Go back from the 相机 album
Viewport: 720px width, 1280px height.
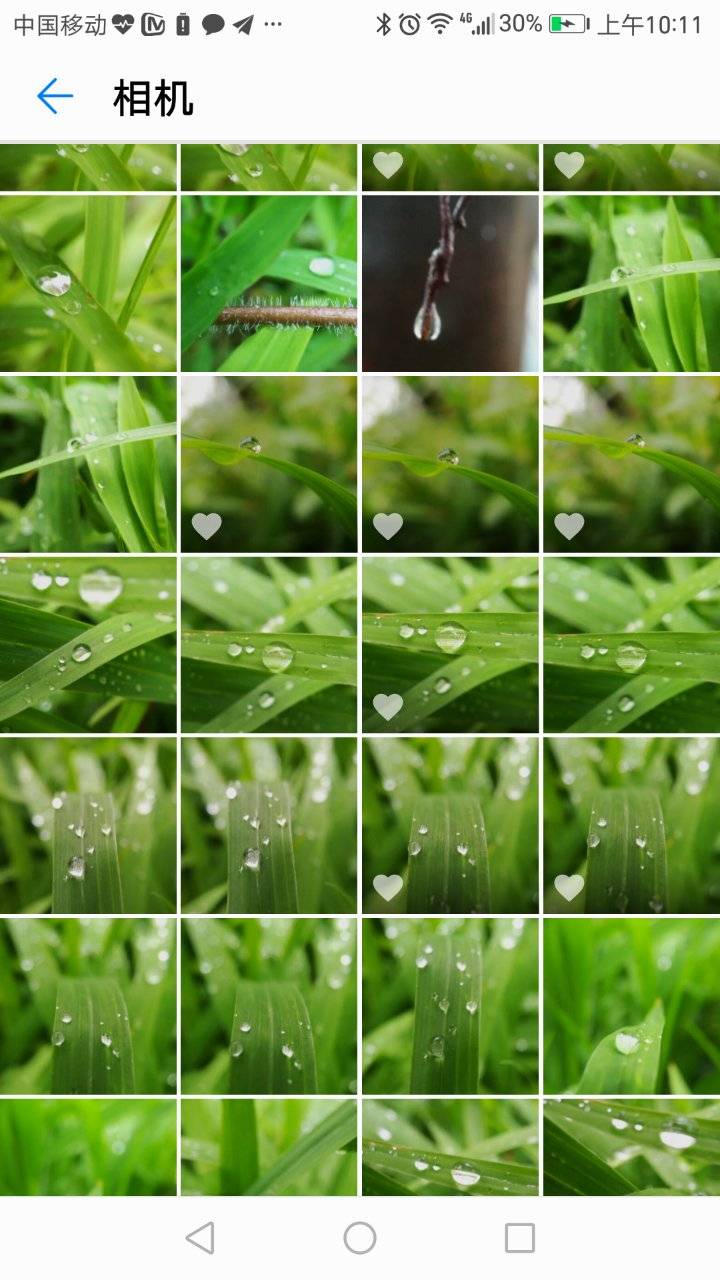click(x=55, y=97)
